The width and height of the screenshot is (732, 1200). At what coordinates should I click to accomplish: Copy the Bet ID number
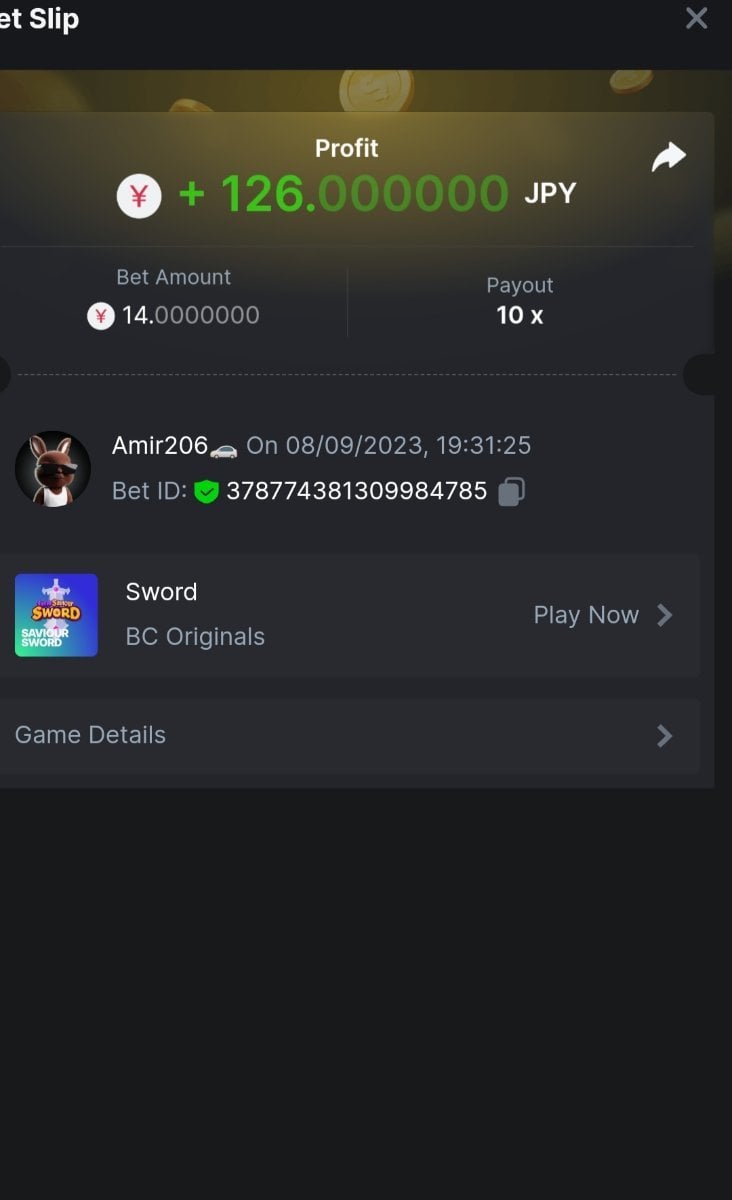(511, 491)
